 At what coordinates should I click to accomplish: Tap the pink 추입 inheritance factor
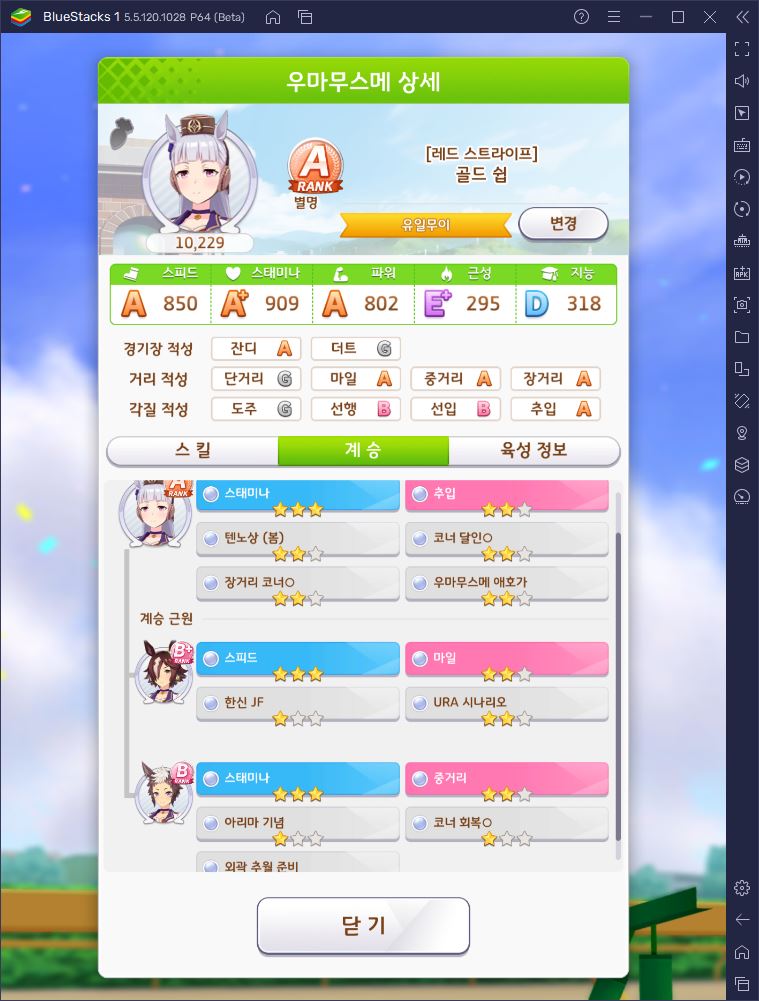click(507, 496)
